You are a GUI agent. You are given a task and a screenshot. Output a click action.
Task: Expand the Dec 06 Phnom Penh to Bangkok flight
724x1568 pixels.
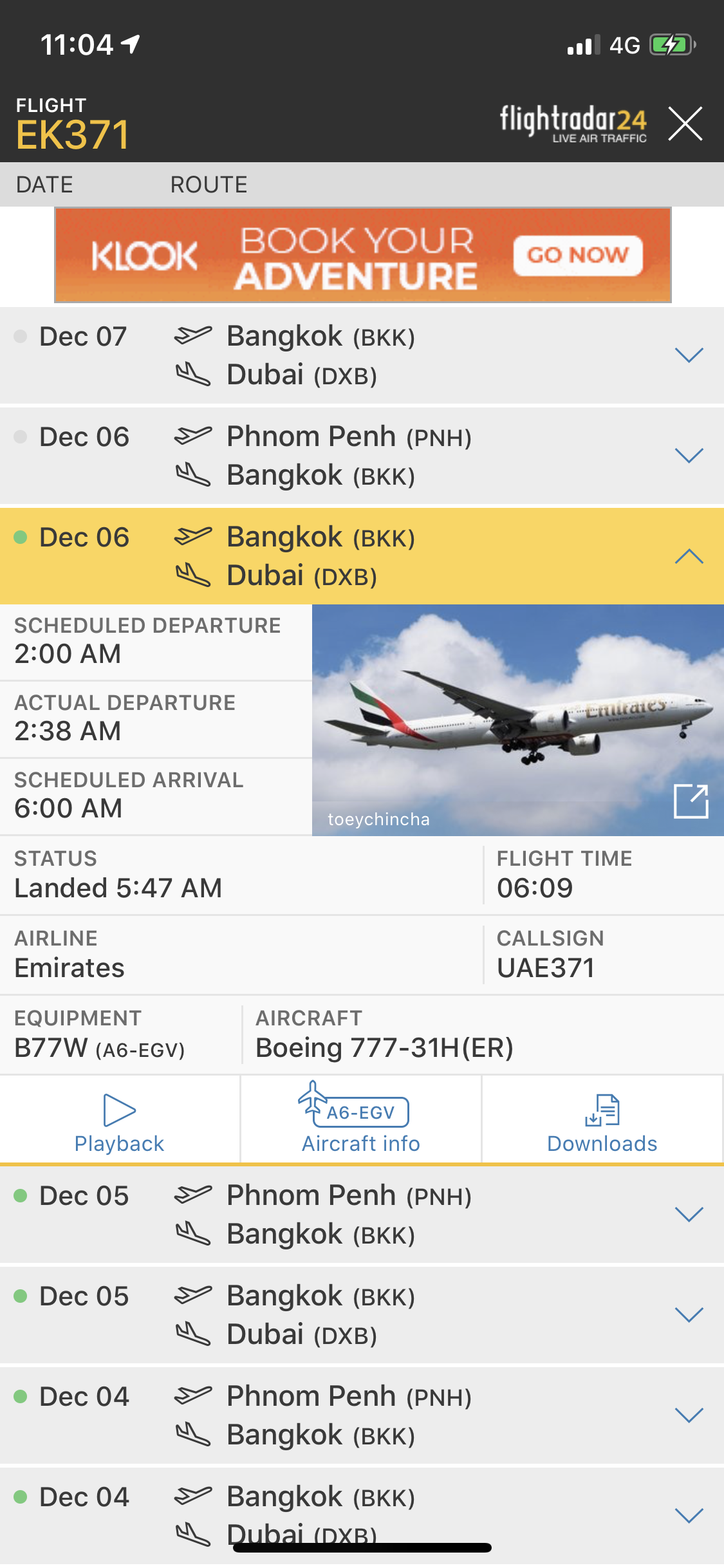(x=689, y=456)
